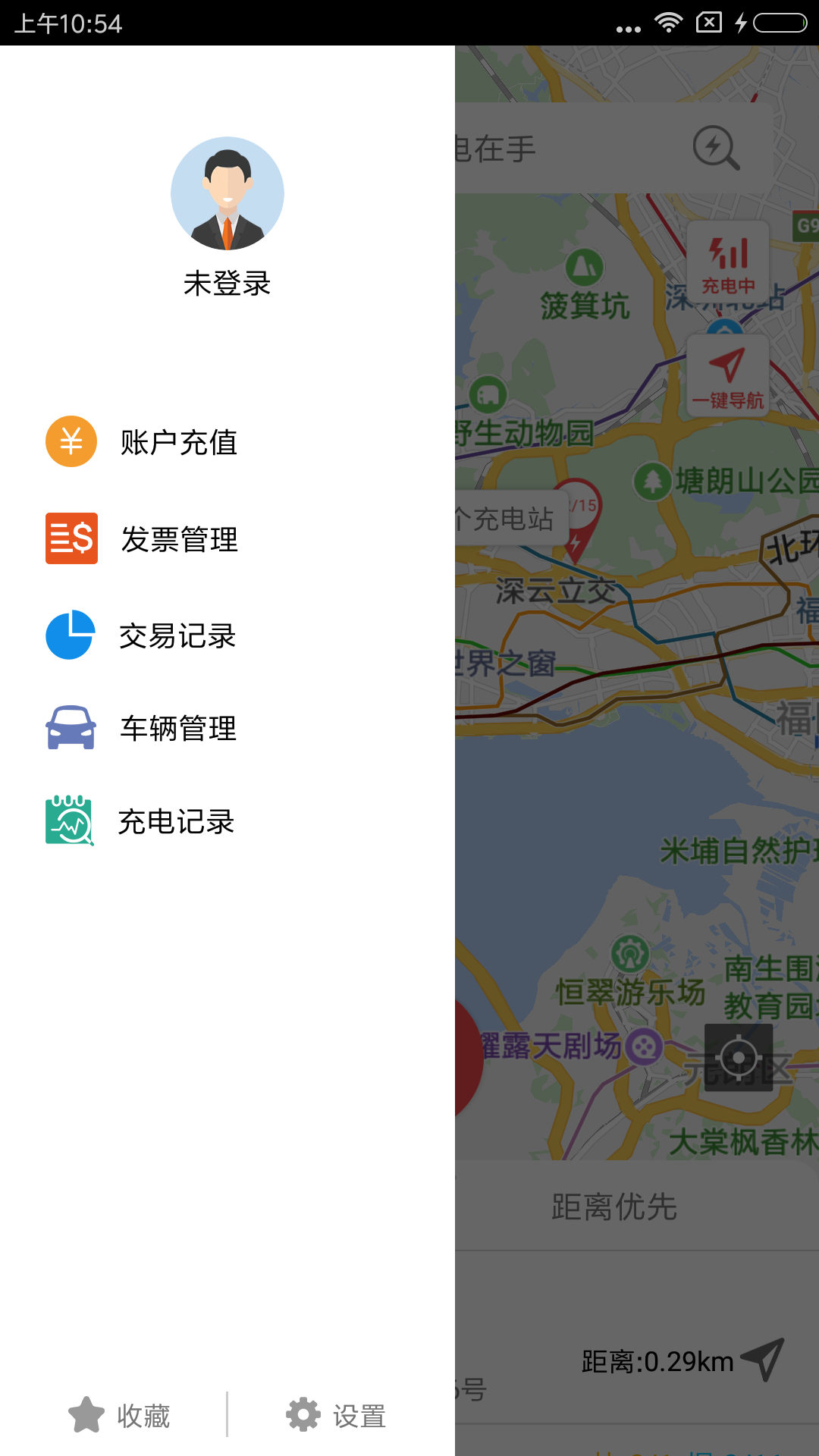
Task: Open 设置 settings
Action: point(337,1415)
